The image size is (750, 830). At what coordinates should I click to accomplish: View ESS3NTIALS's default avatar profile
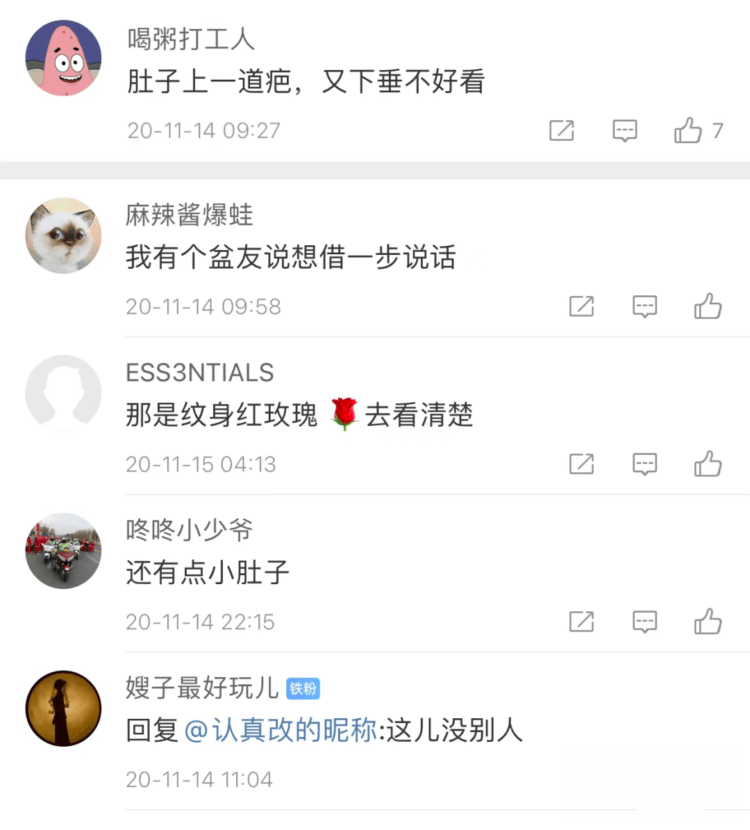pos(63,393)
